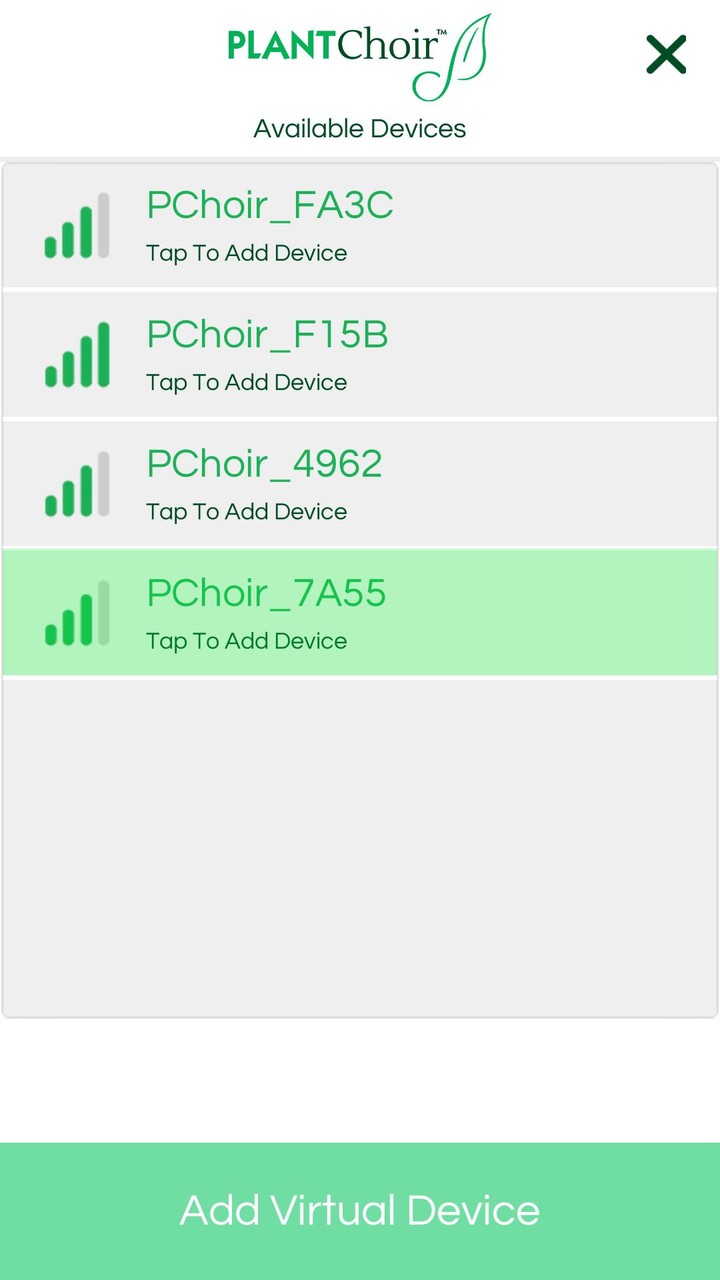Tap to add the PChoir_7A55 device
Viewport: 720px width, 1280px height.
pos(246,640)
